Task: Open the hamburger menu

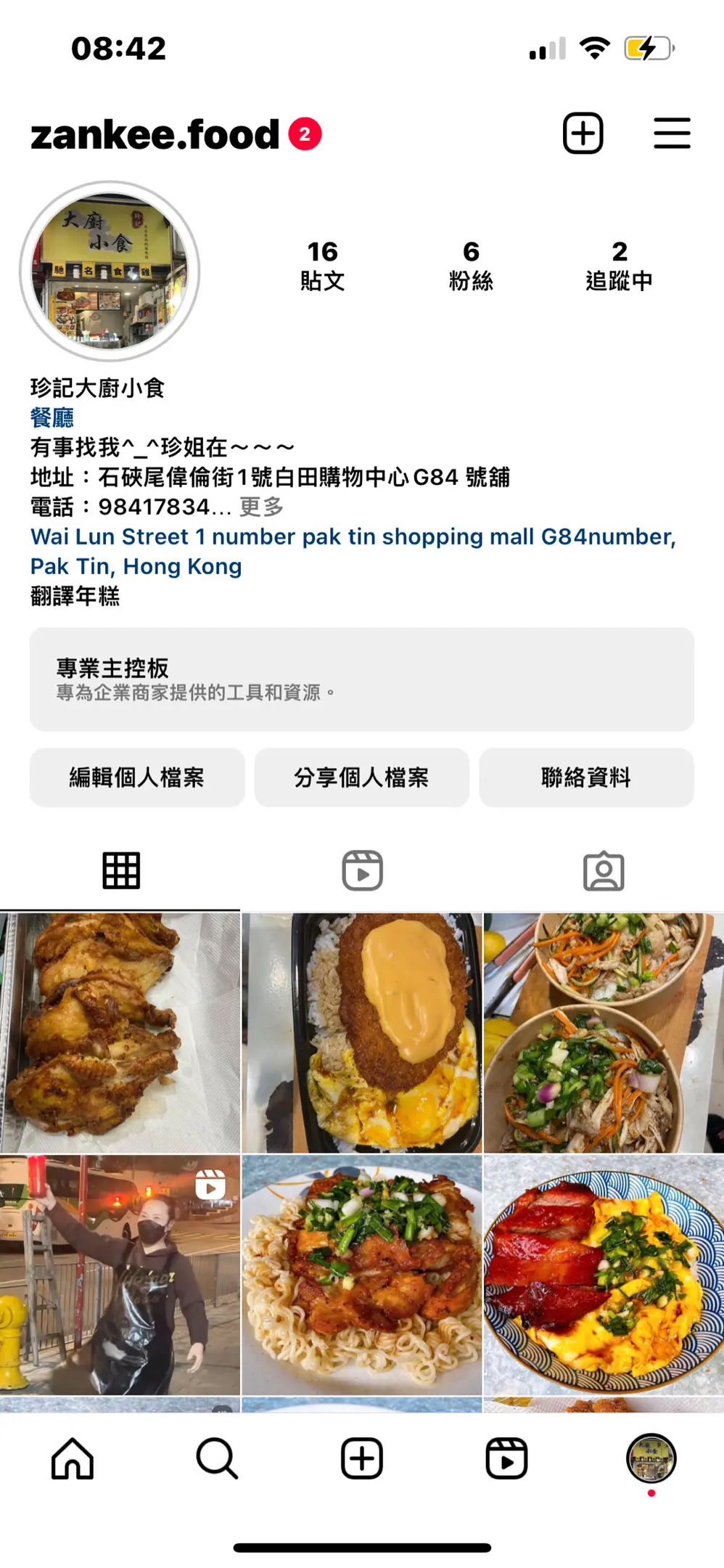Action: tap(672, 134)
